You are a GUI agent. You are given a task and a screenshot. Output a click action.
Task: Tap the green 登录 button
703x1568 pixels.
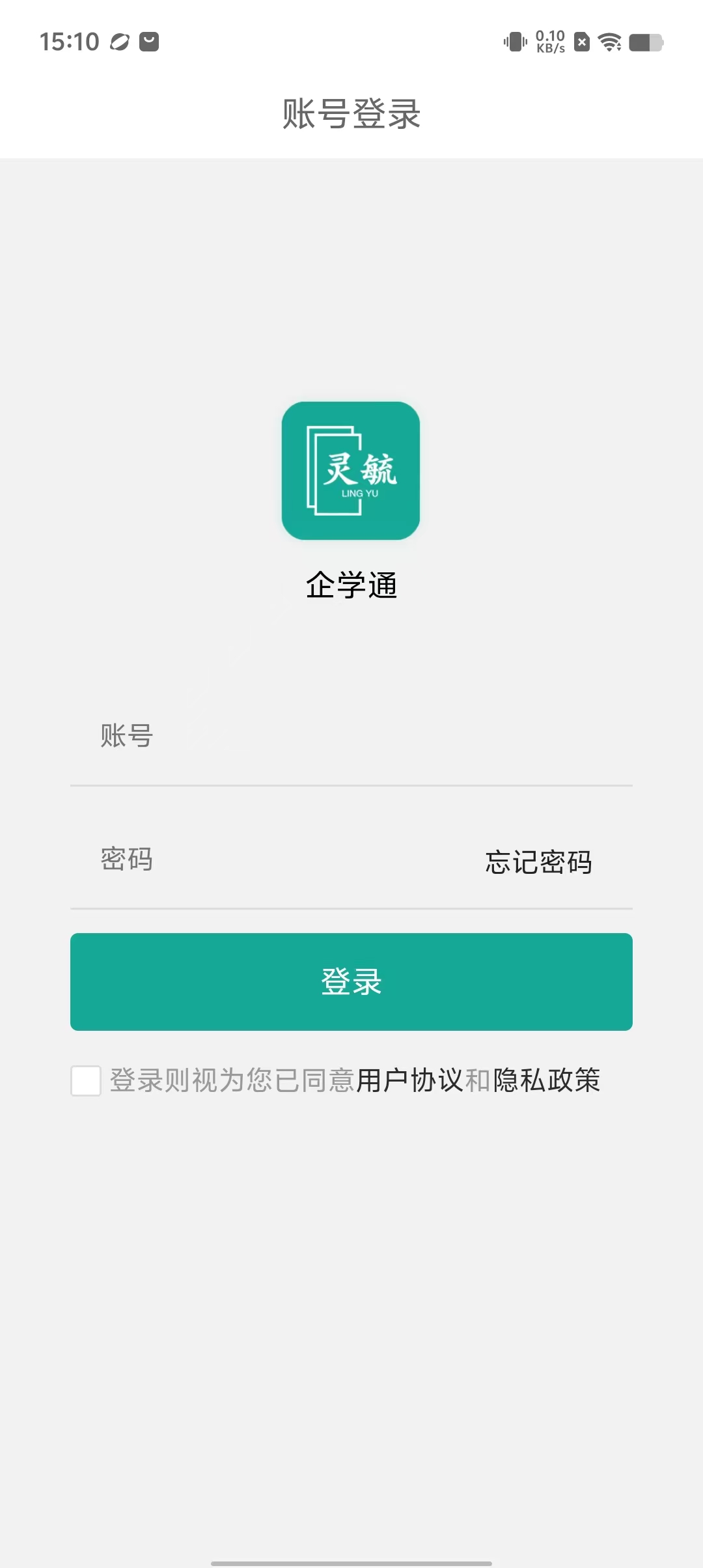point(351,981)
